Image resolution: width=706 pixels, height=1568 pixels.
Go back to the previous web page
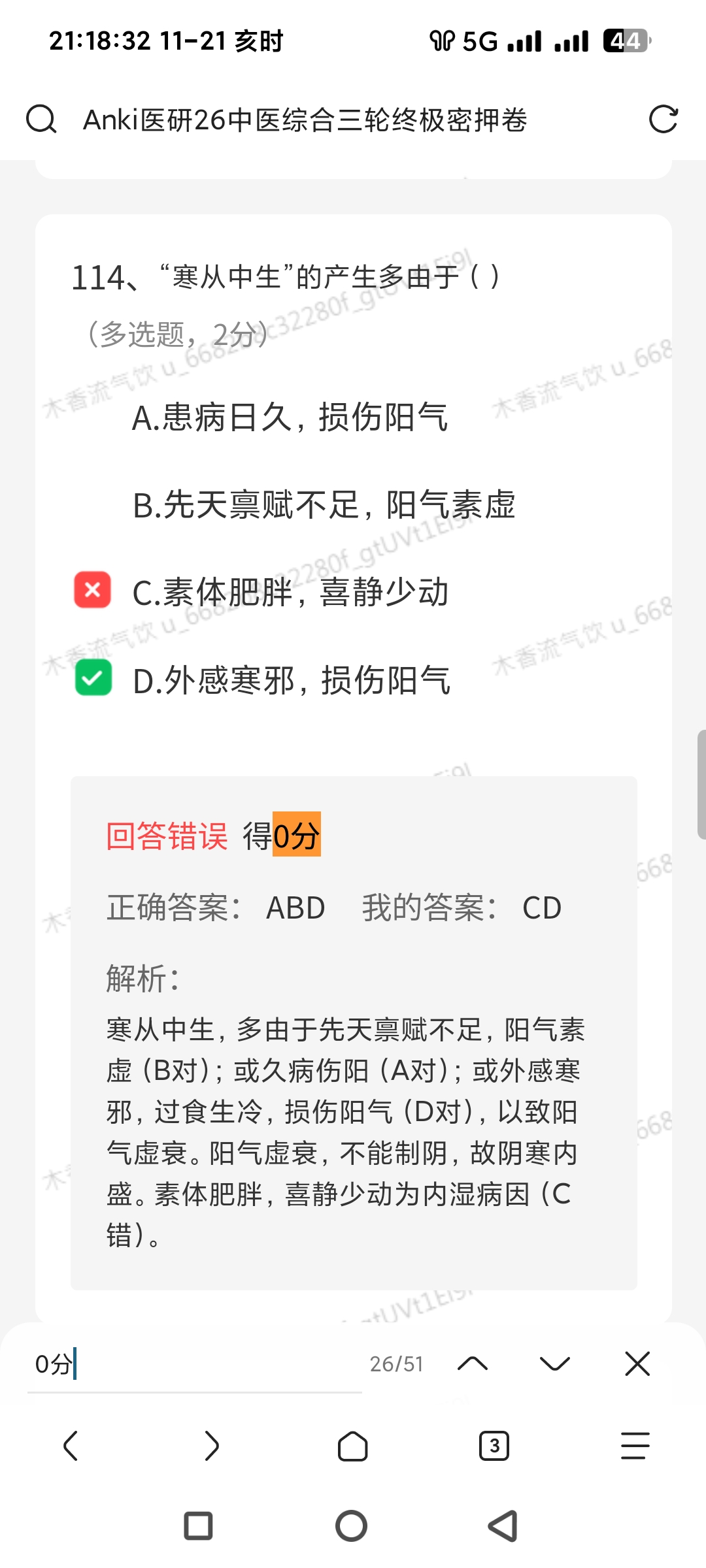coord(71,1445)
